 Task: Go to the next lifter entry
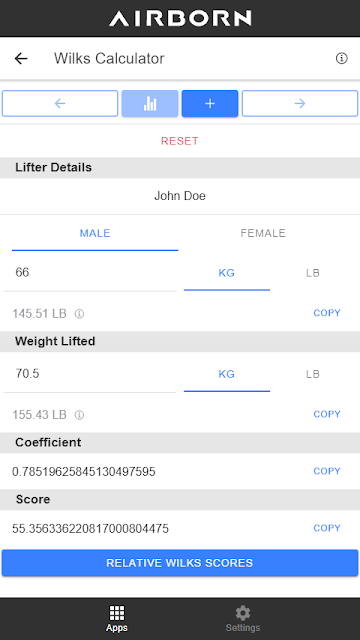(300, 104)
